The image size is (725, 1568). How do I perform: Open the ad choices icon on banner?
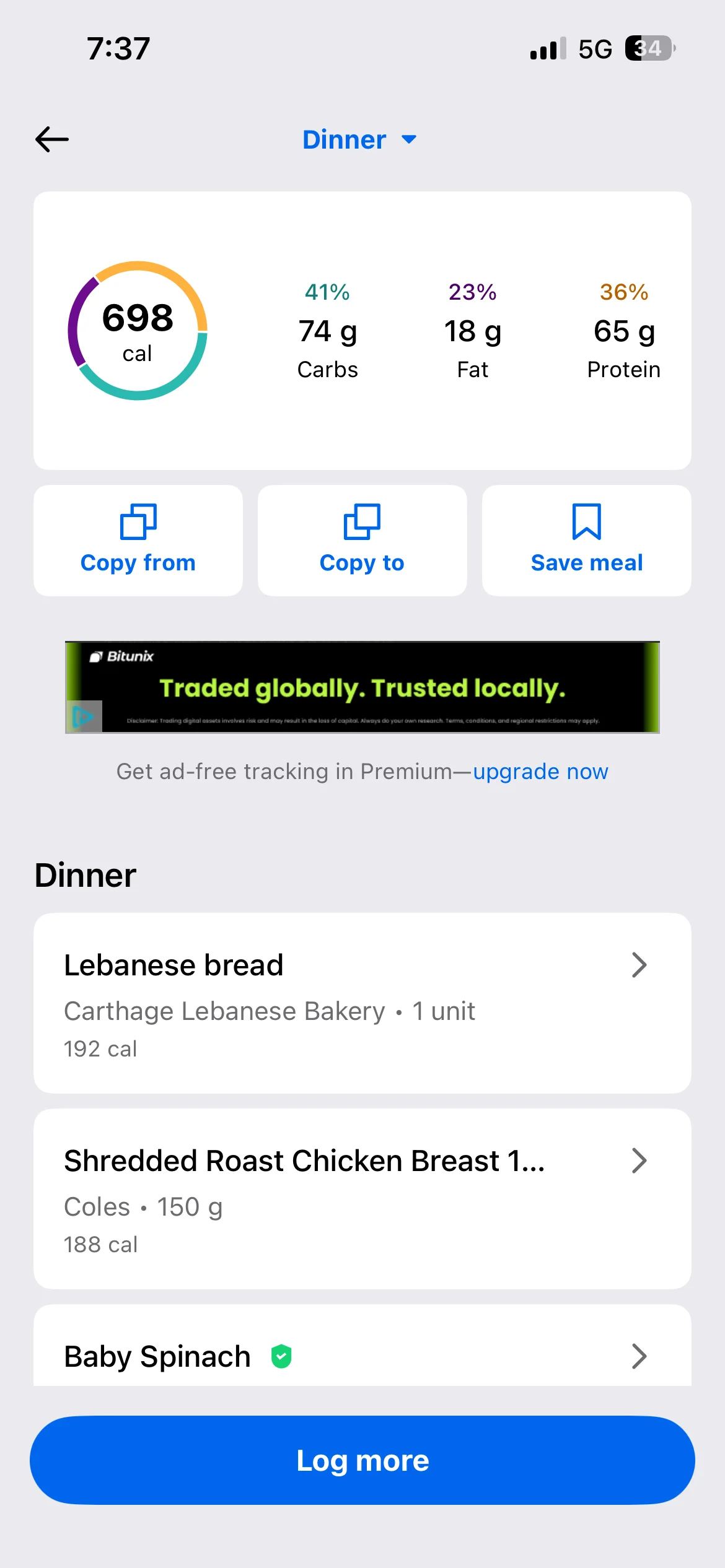[84, 717]
